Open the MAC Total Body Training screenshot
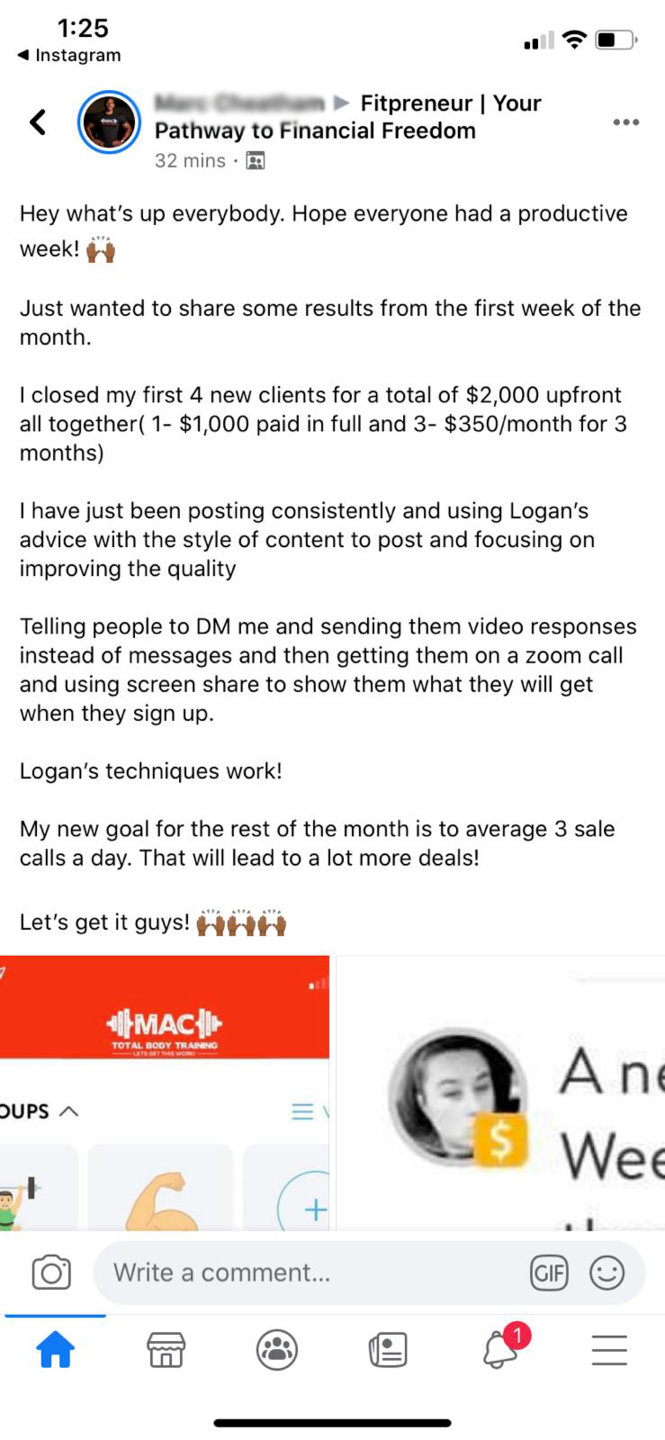This screenshot has height=1440, width=665. (164, 1092)
